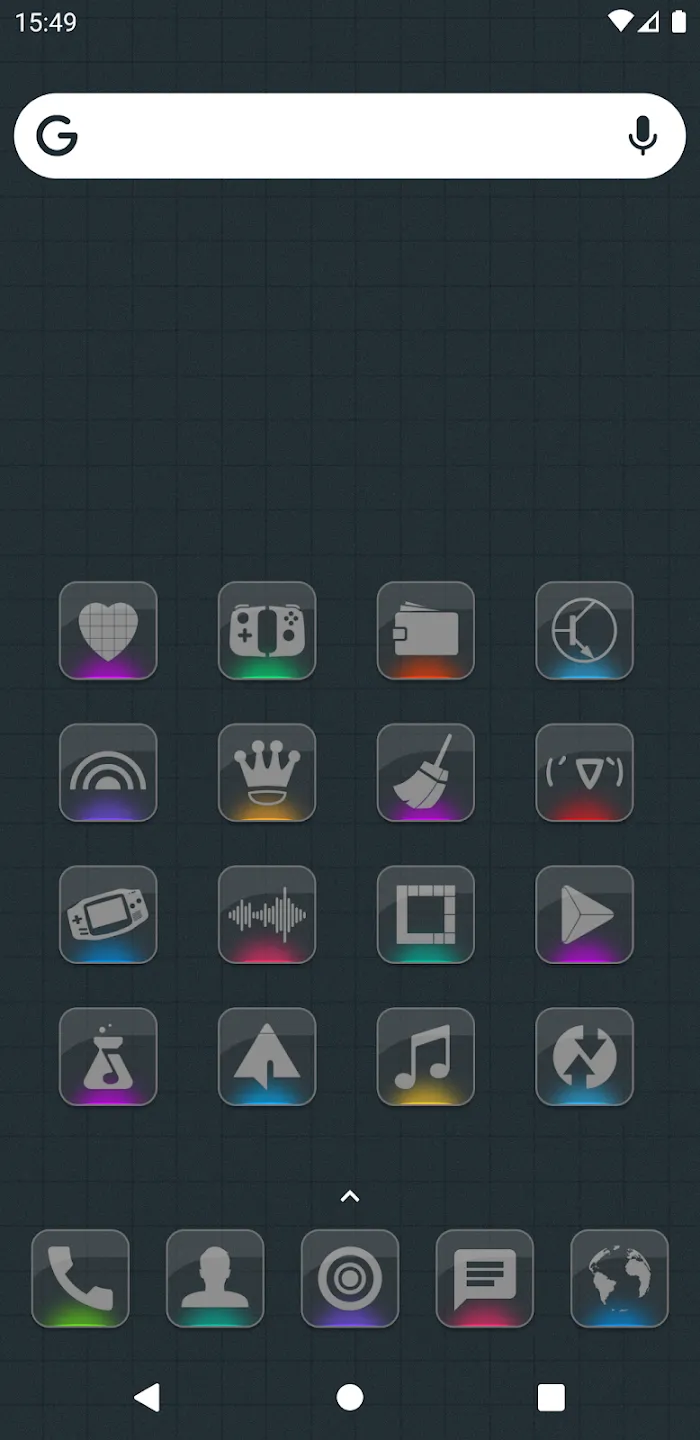Launch the game controller app icon
This screenshot has height=1440, width=700.
pyautogui.click(x=267, y=630)
